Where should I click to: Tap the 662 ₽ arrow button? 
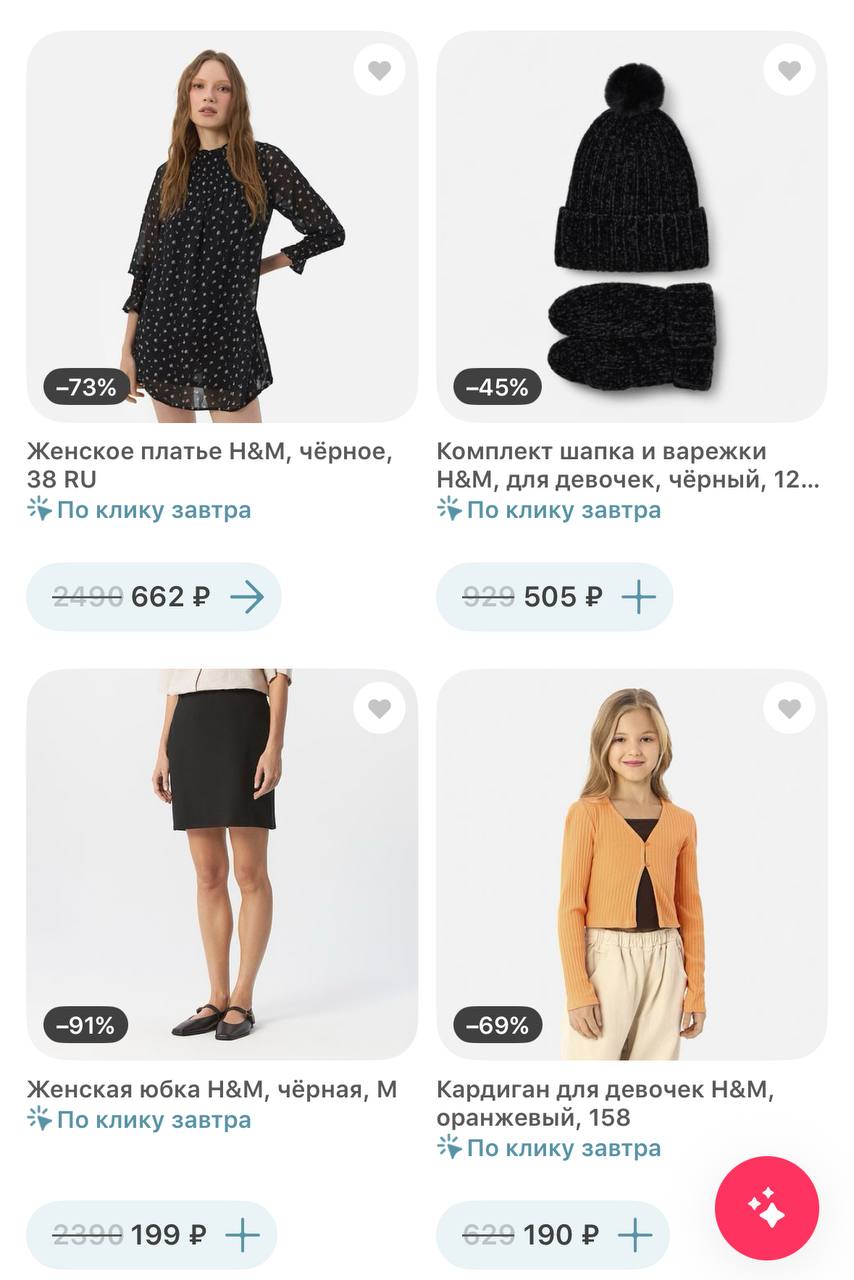point(247,597)
